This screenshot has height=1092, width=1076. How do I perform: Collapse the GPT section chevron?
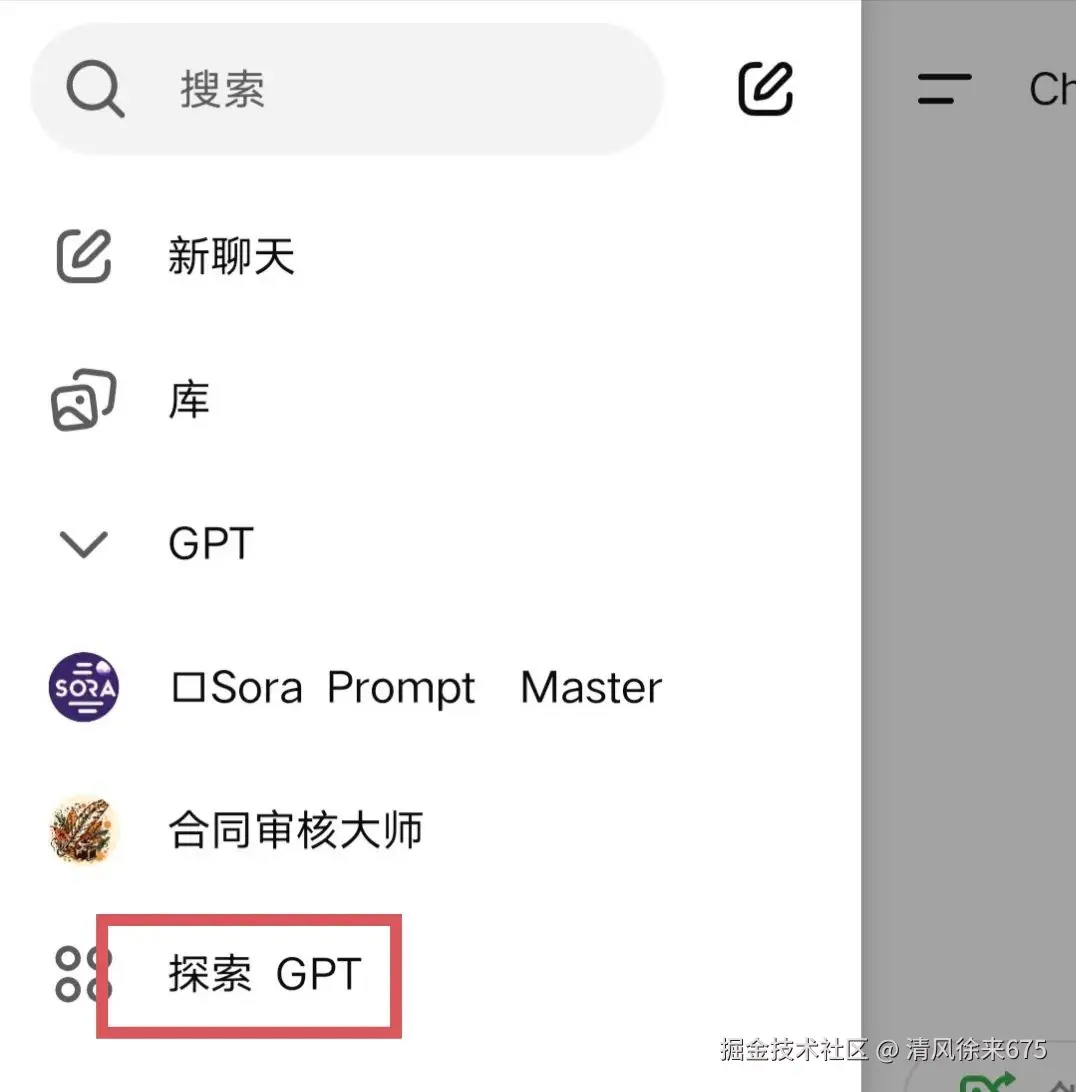84,544
